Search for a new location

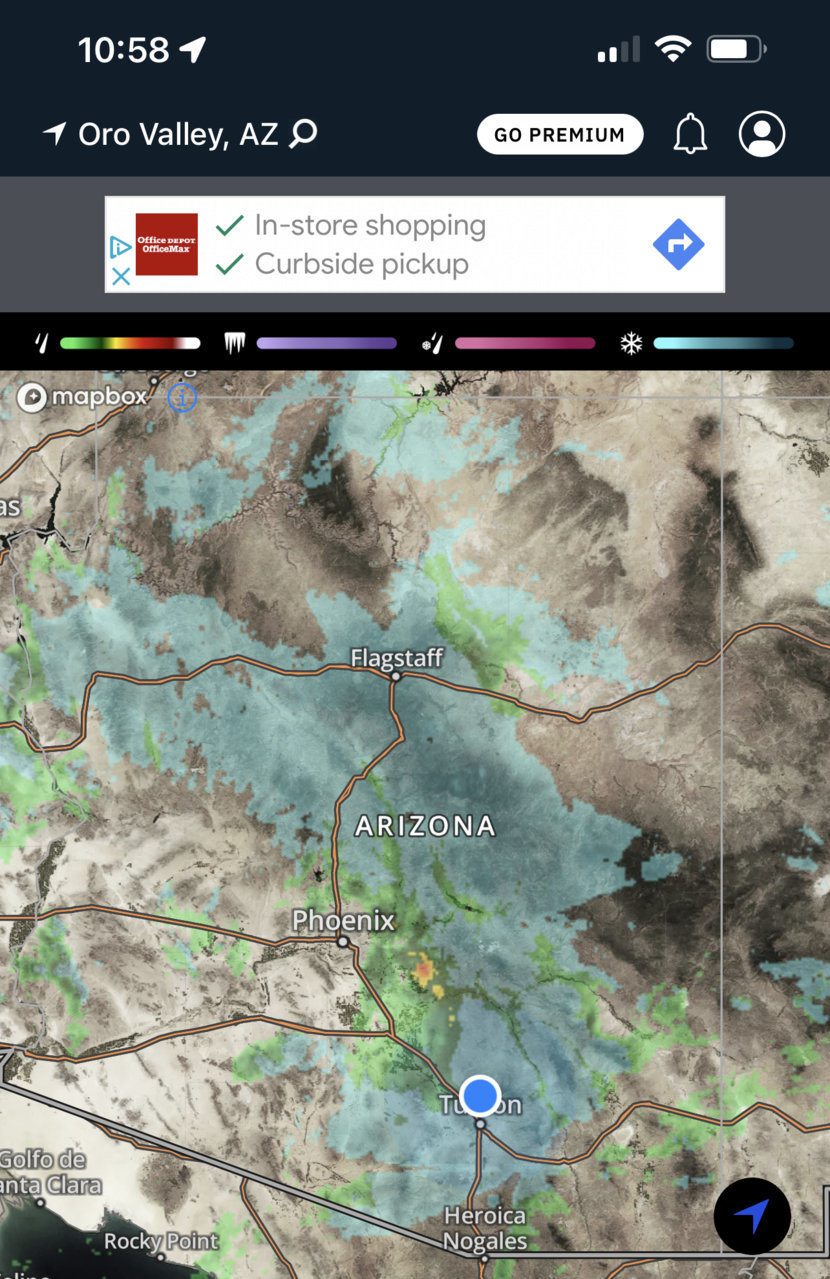(x=303, y=134)
